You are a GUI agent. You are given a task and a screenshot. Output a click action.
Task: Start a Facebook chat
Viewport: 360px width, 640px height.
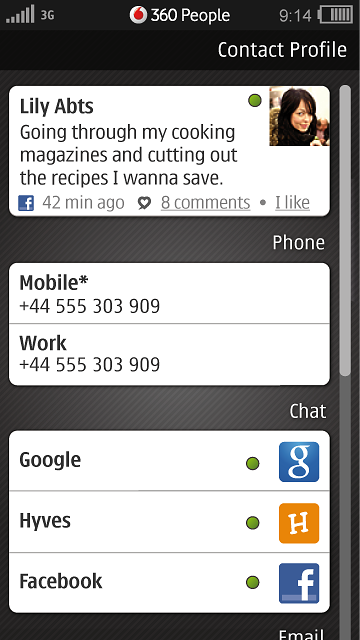pyautogui.click(x=169, y=583)
